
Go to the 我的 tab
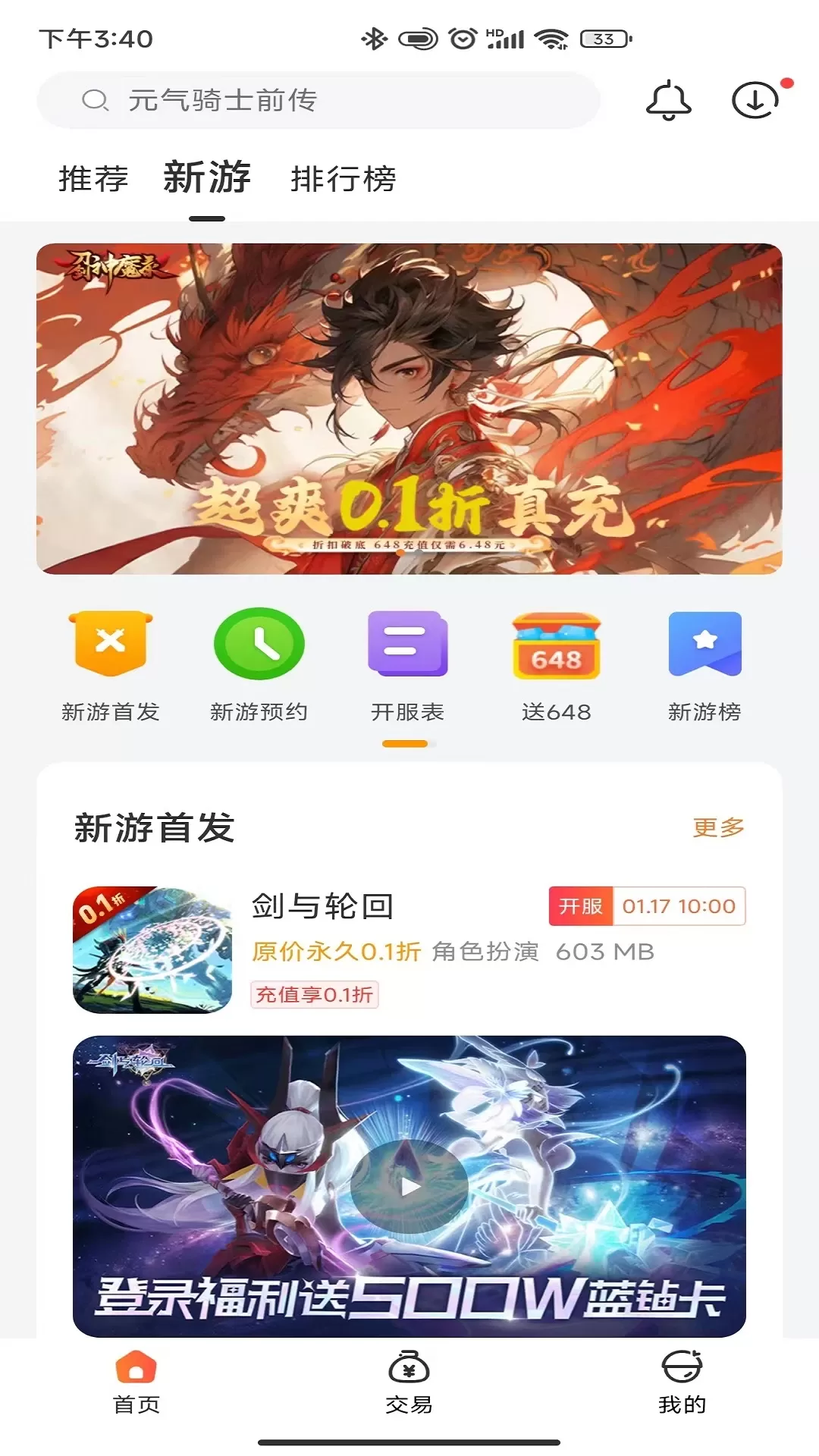point(682,1382)
